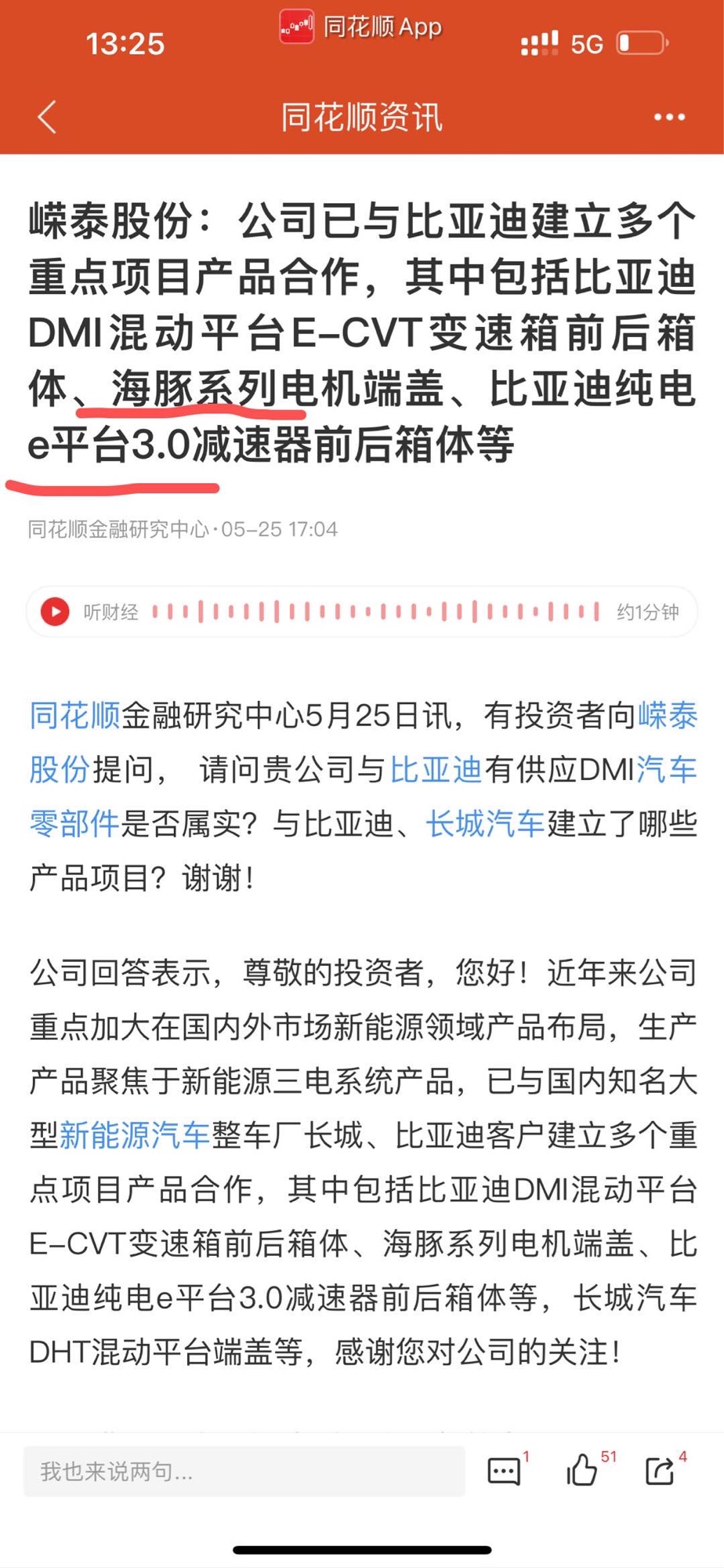Open the 嵘泰股份 stock link
The height and width of the screenshot is (1568, 724).
[668, 716]
